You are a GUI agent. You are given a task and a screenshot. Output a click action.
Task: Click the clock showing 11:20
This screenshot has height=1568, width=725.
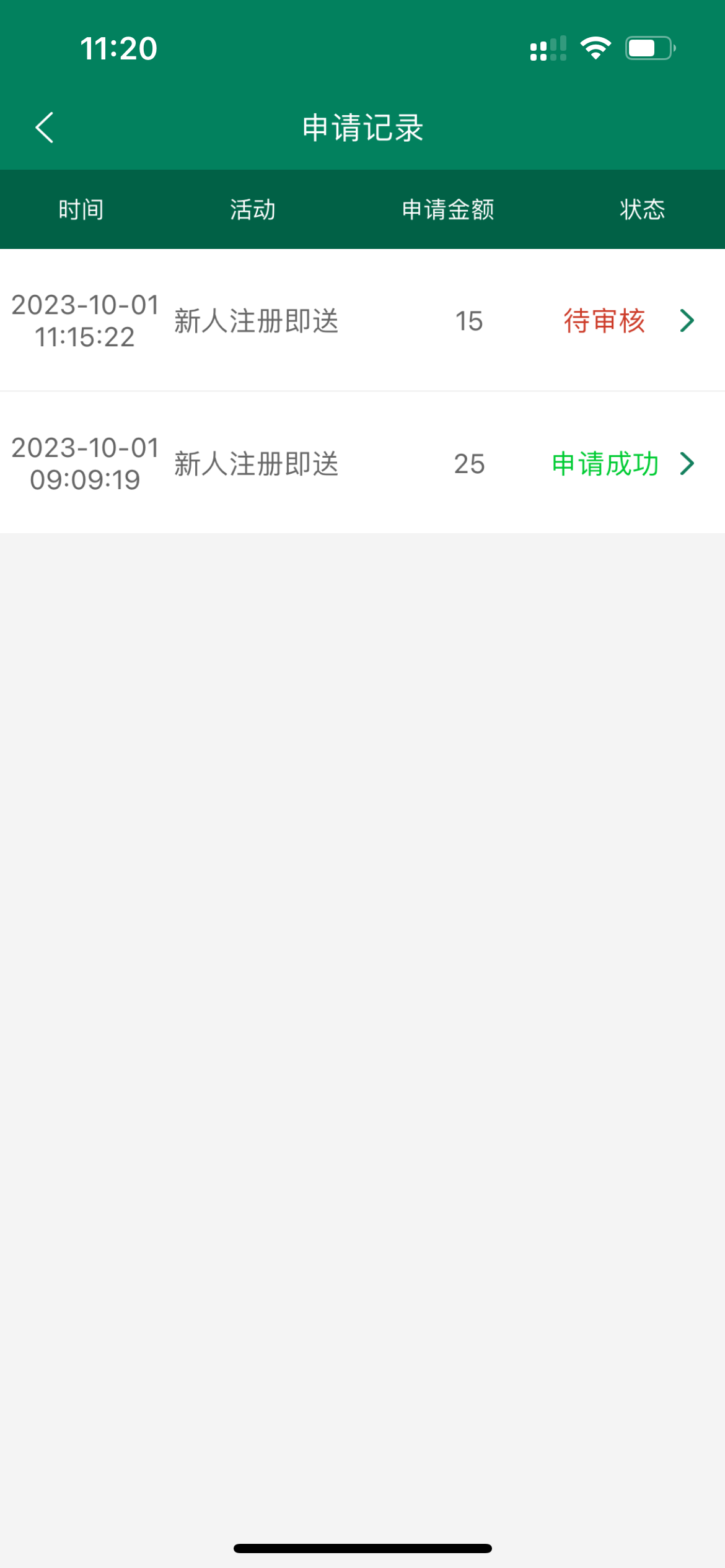(x=120, y=47)
